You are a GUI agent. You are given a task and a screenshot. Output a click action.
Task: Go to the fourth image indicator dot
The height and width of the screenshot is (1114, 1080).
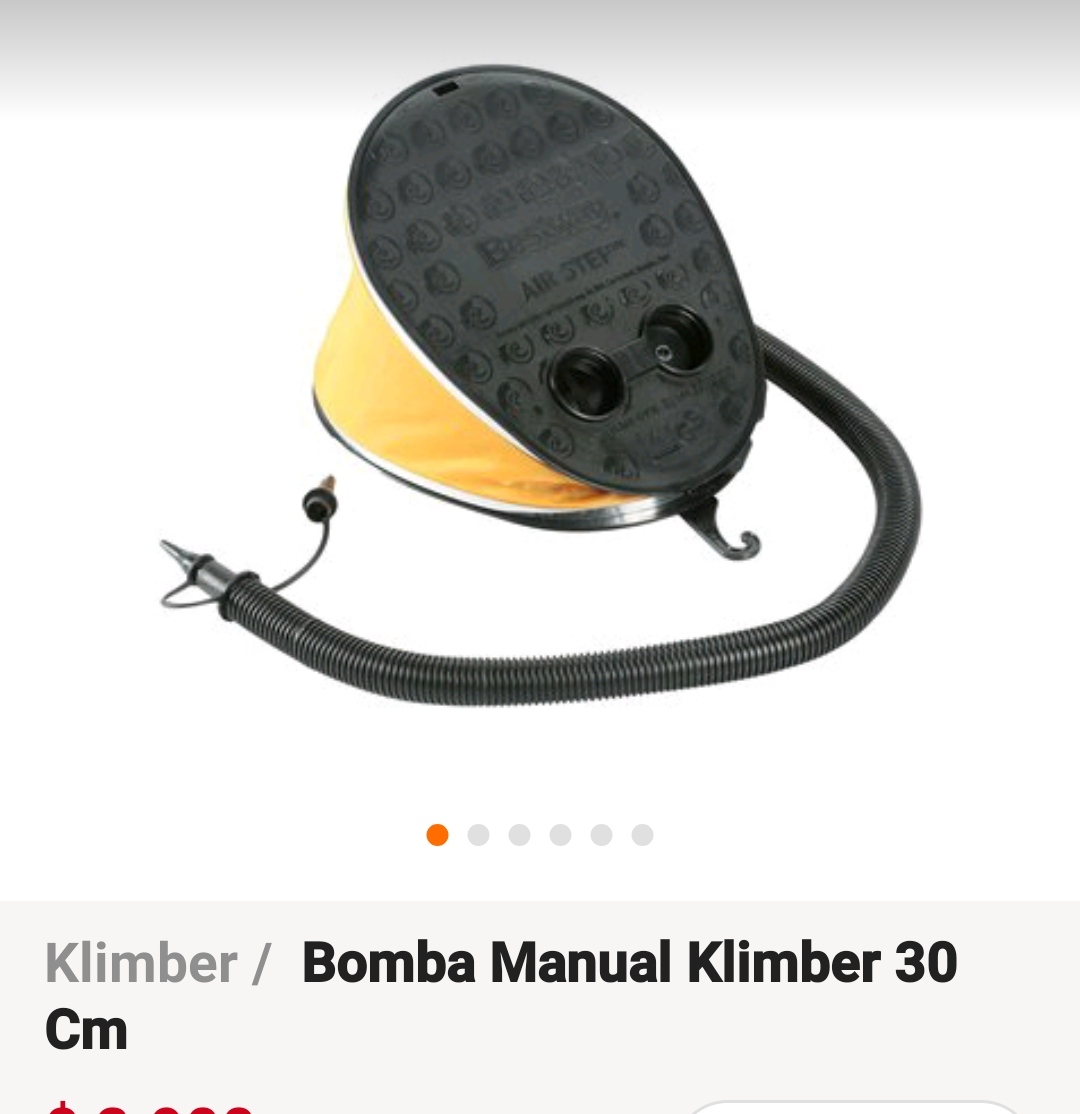point(560,835)
